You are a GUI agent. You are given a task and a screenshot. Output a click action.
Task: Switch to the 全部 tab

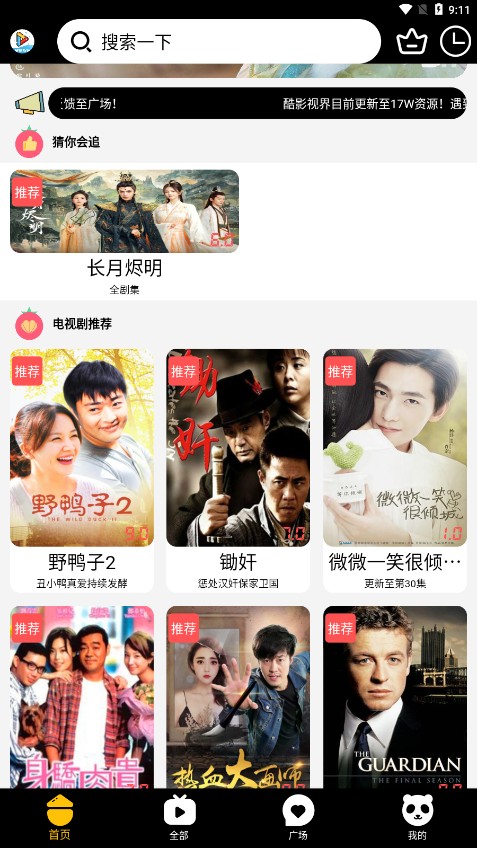[x=179, y=818]
